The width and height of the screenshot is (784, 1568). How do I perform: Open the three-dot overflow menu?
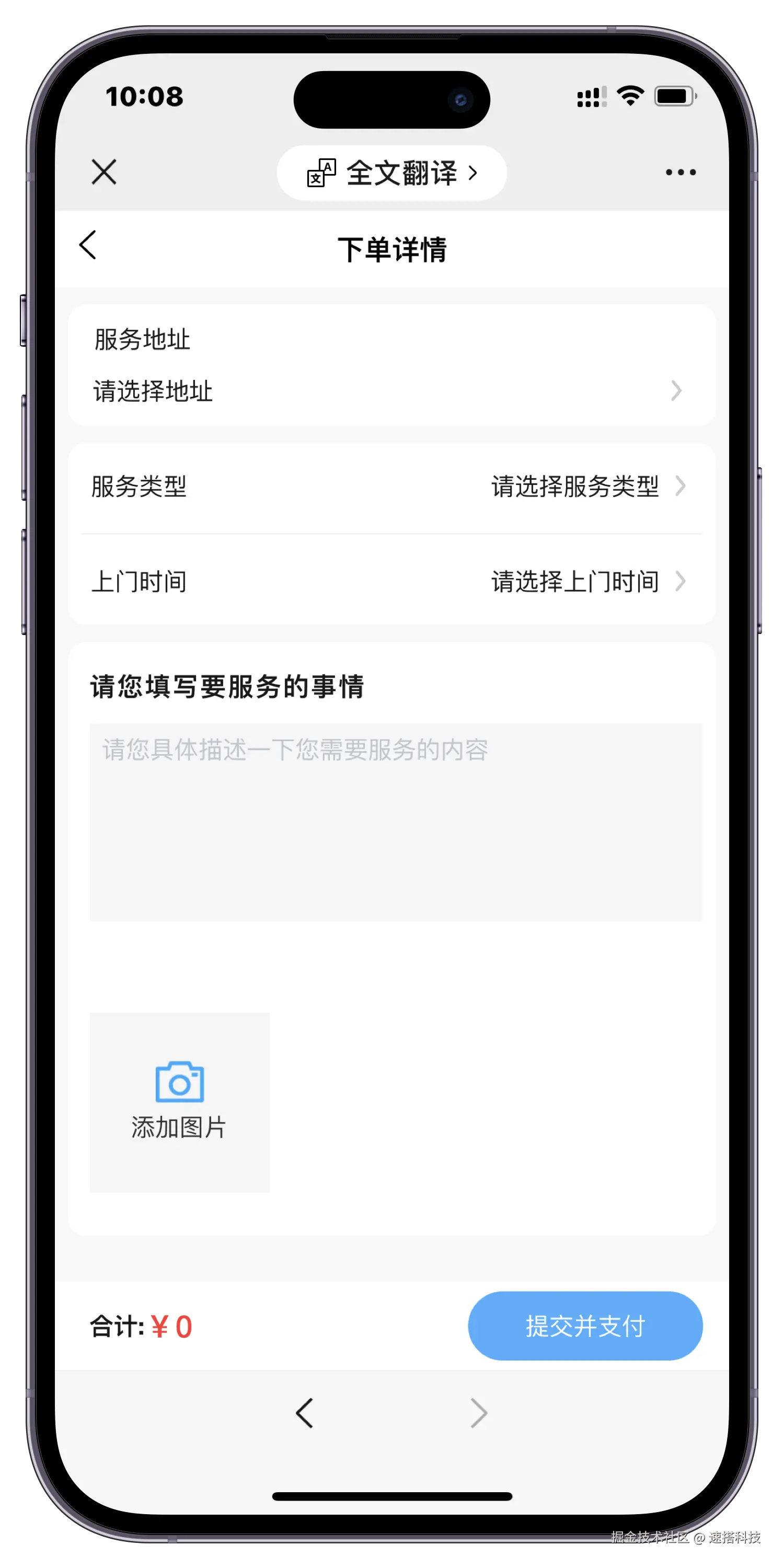pos(680,172)
